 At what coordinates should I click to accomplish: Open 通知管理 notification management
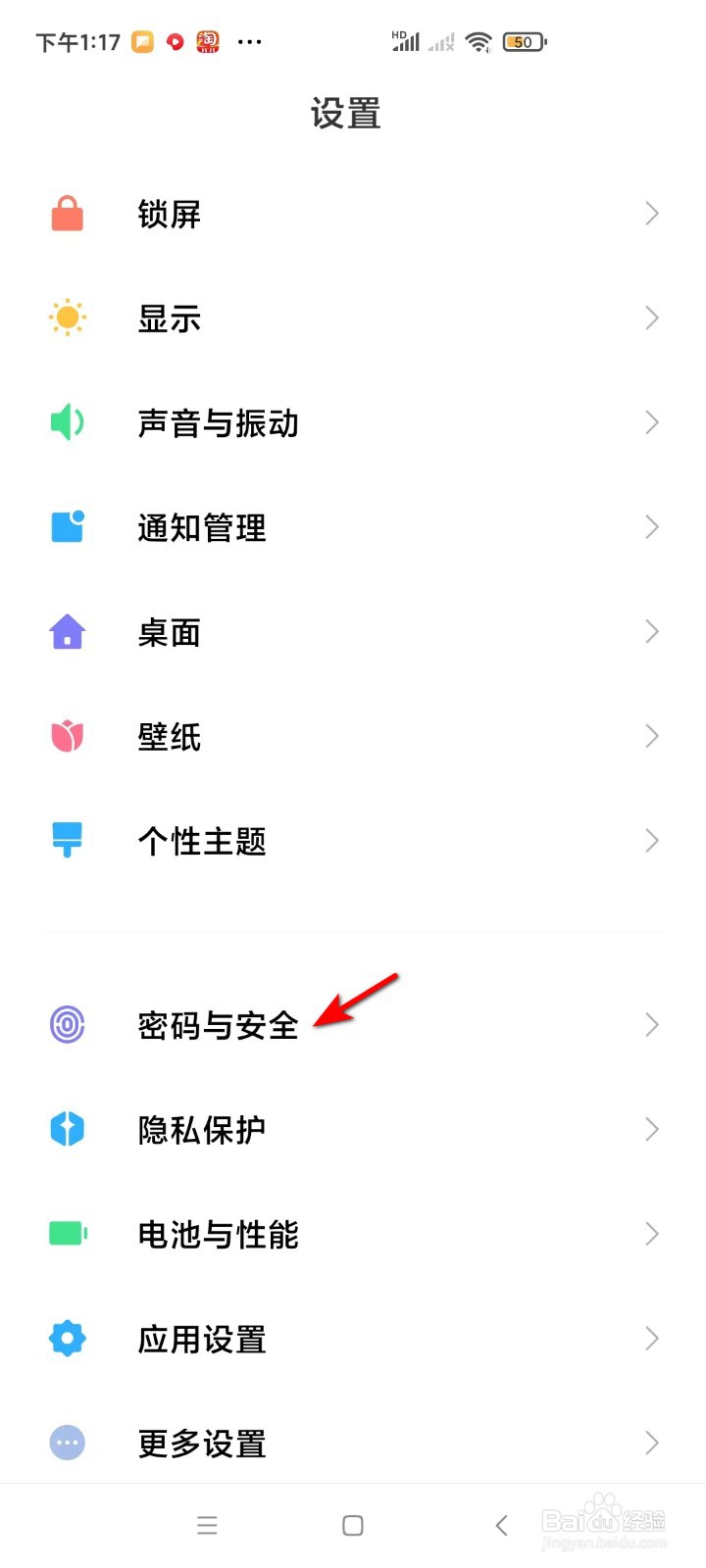click(x=353, y=527)
